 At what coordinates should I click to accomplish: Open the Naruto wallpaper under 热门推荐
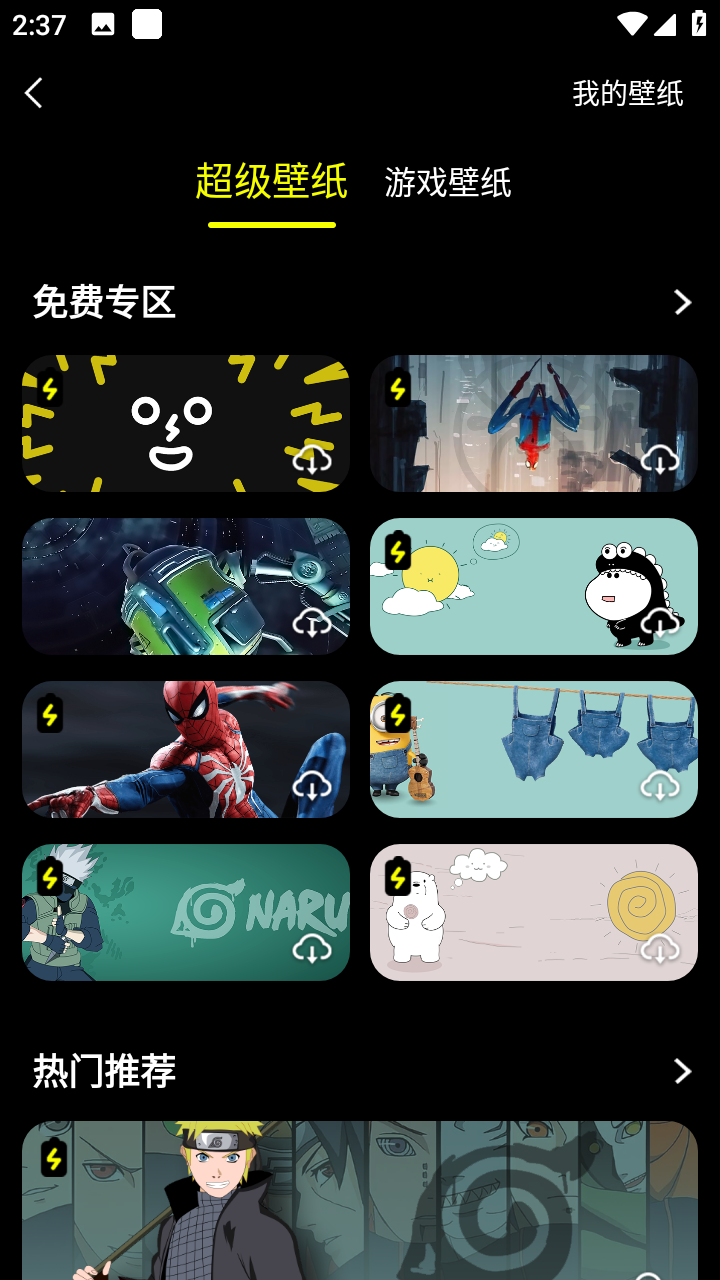[360, 1200]
